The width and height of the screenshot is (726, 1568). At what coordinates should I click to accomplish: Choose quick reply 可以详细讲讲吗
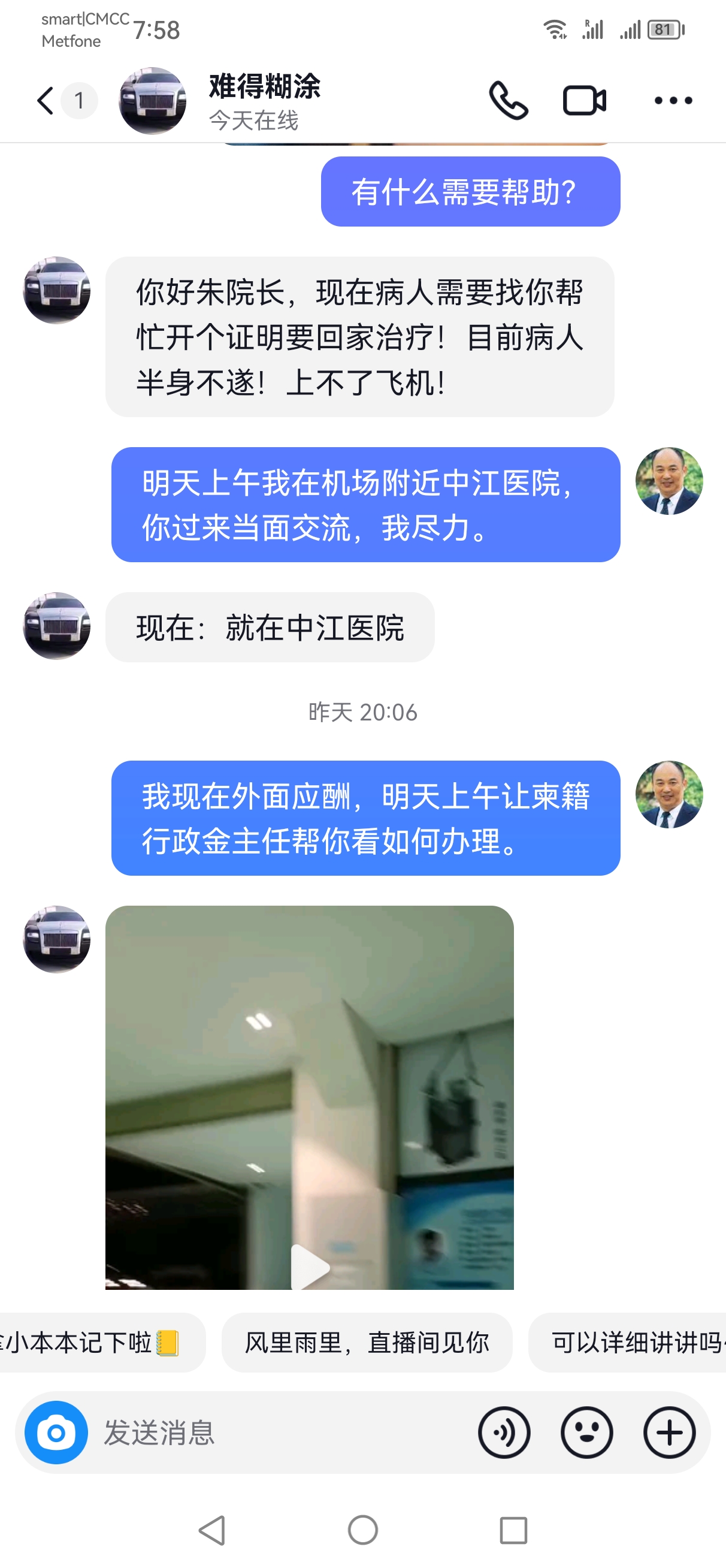[x=633, y=1342]
